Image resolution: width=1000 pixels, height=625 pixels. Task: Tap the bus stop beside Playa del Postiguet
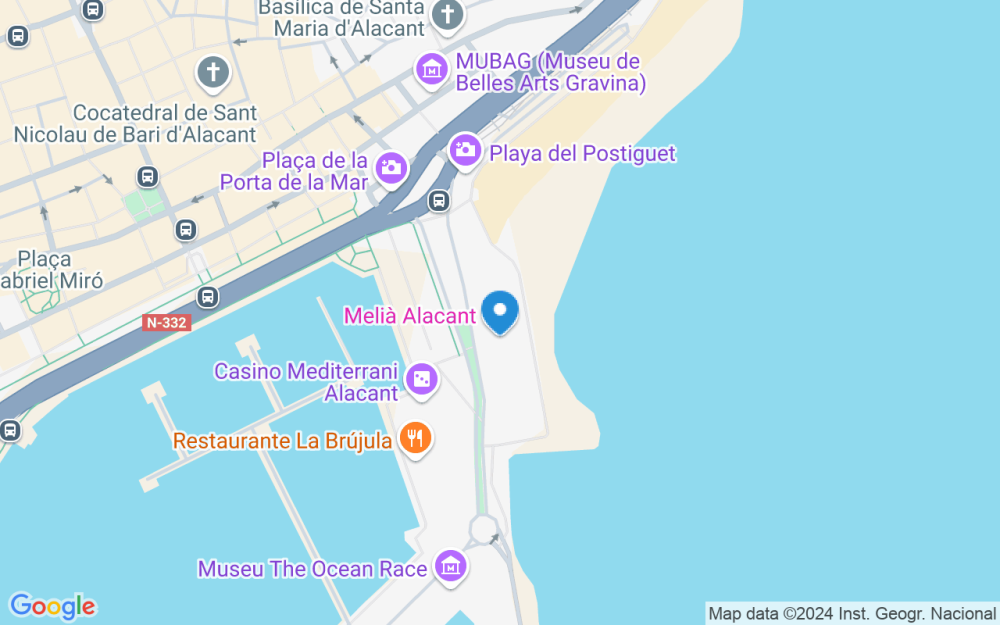point(438,201)
